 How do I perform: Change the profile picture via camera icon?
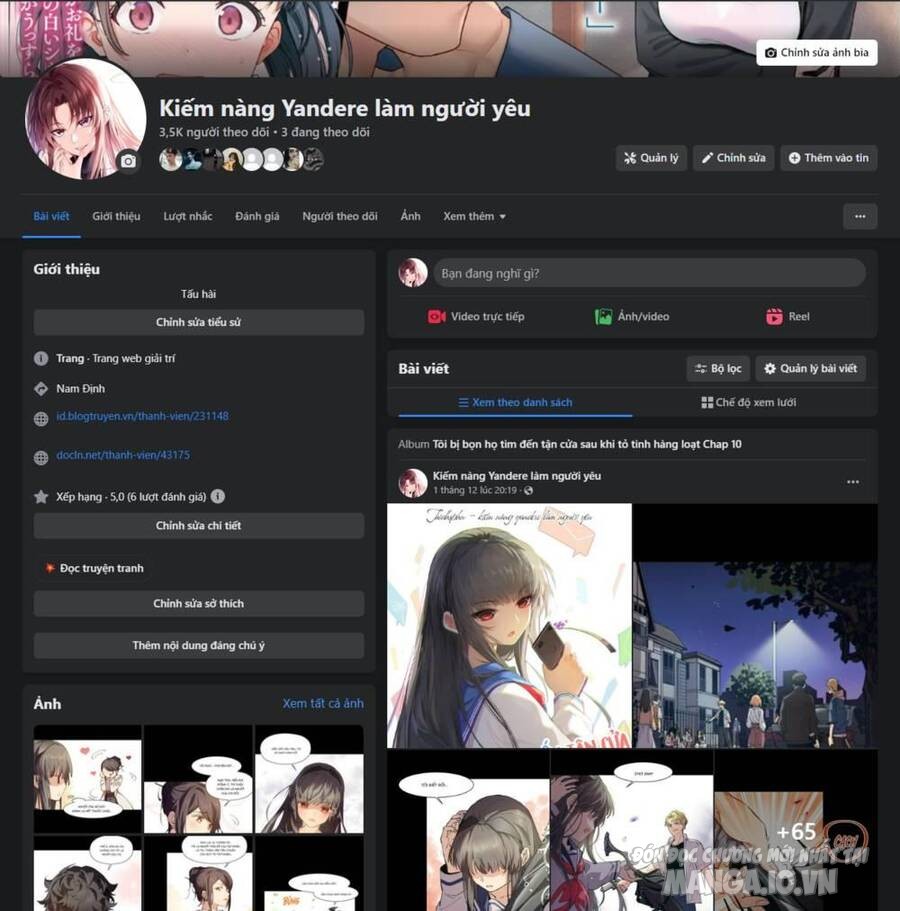tap(128, 161)
